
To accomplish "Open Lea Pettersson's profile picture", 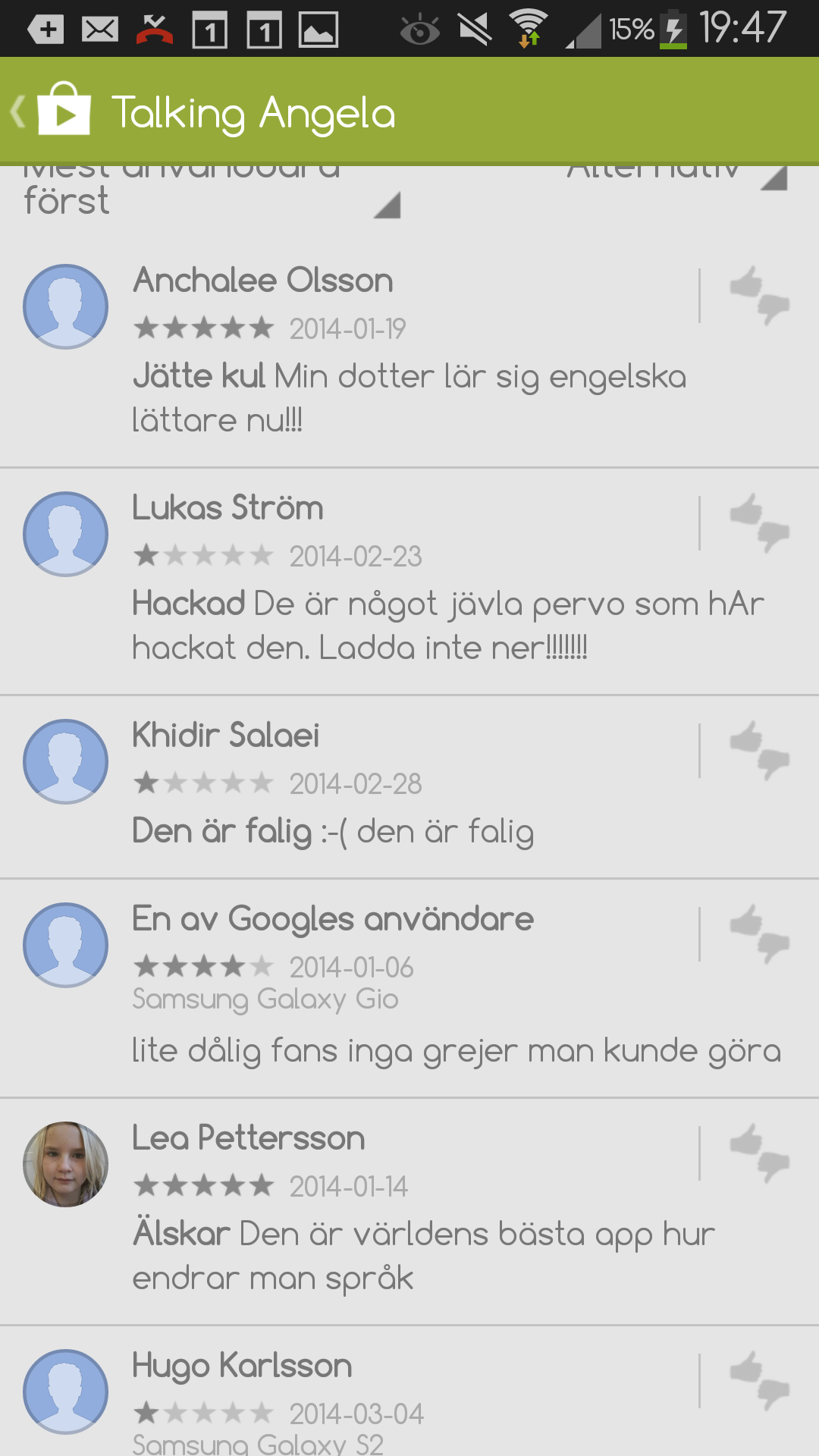I will click(66, 1164).
